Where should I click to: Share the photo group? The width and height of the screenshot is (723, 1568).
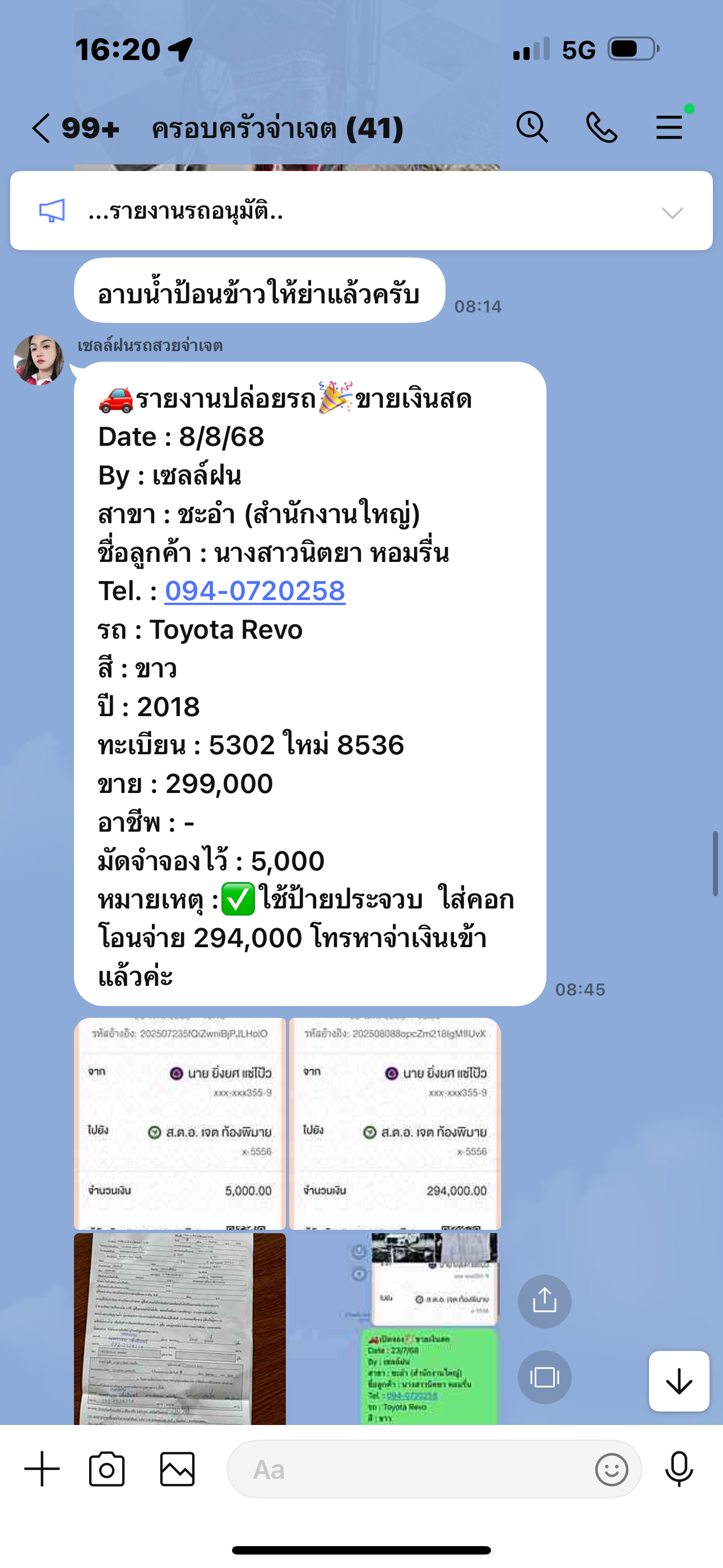[x=544, y=1301]
